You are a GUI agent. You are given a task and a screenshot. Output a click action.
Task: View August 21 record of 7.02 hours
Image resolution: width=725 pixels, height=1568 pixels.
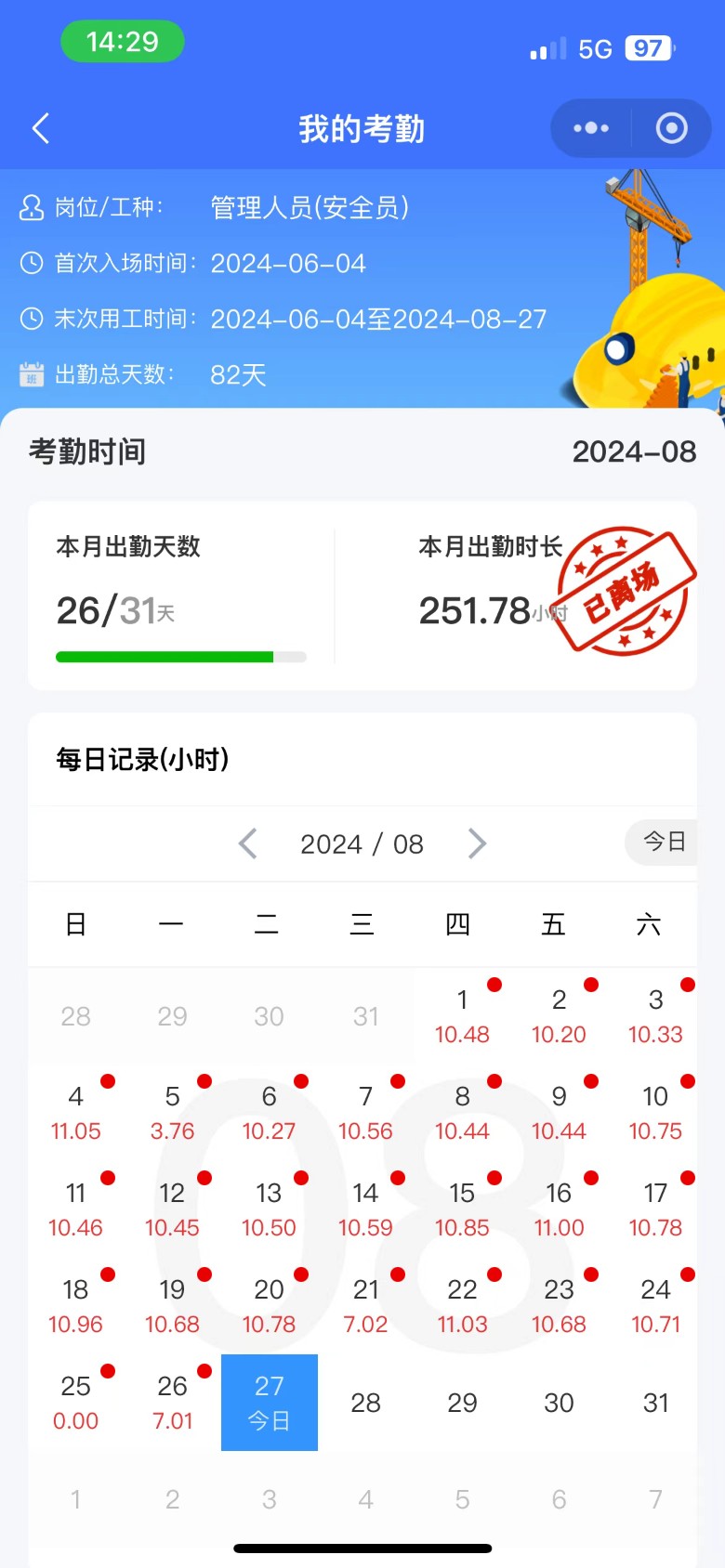365,1306
